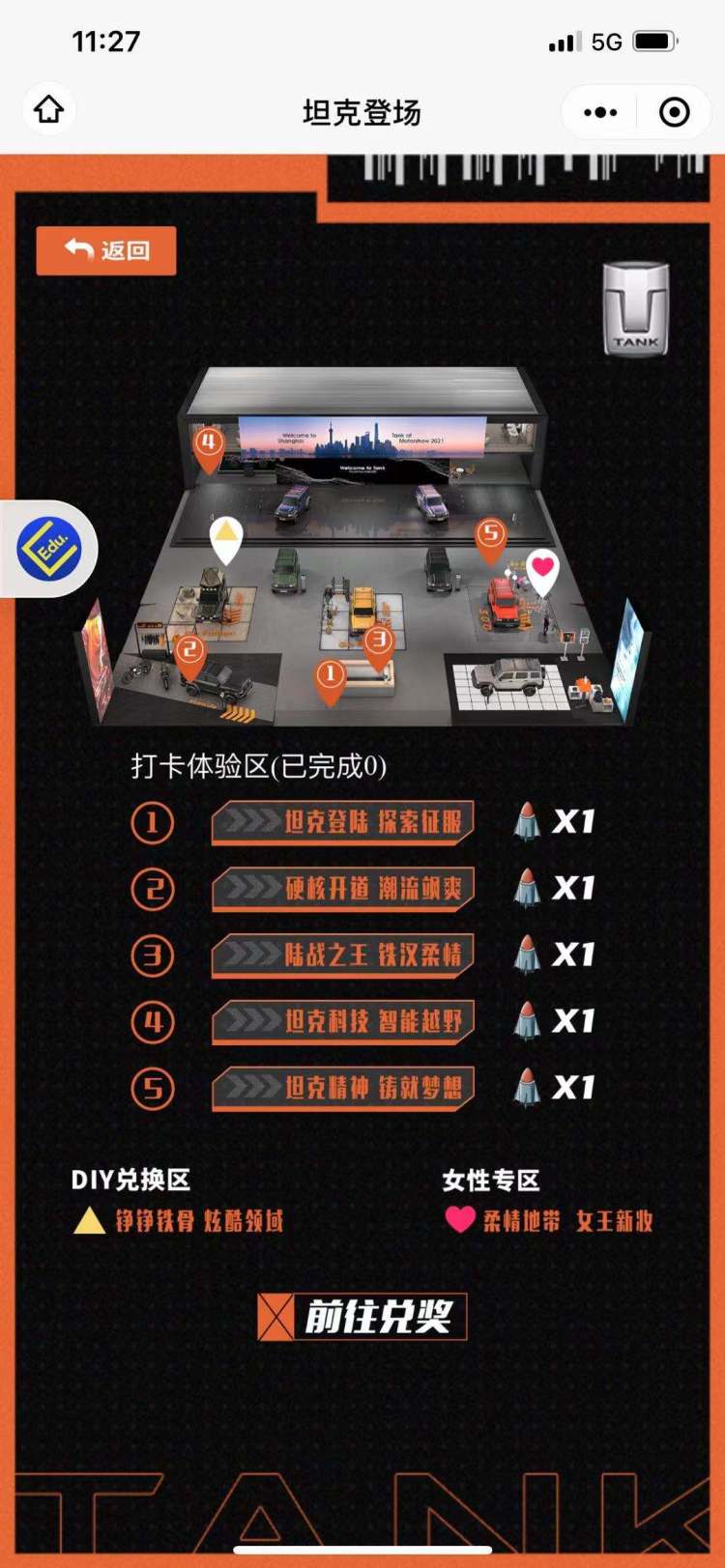Viewport: 725px width, 1568px height.
Task: Select map marker number 5
Action: [490, 536]
